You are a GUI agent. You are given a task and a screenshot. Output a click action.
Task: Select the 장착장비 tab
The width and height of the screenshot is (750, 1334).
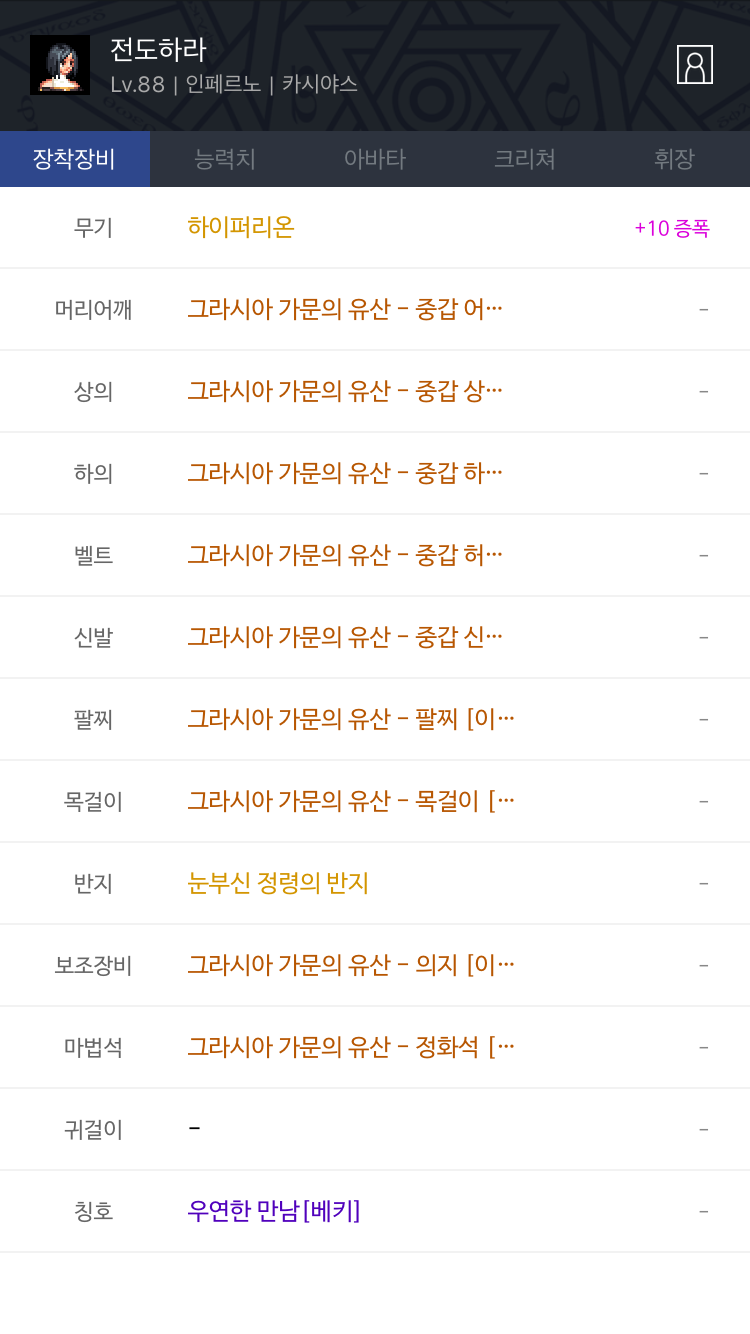click(75, 159)
